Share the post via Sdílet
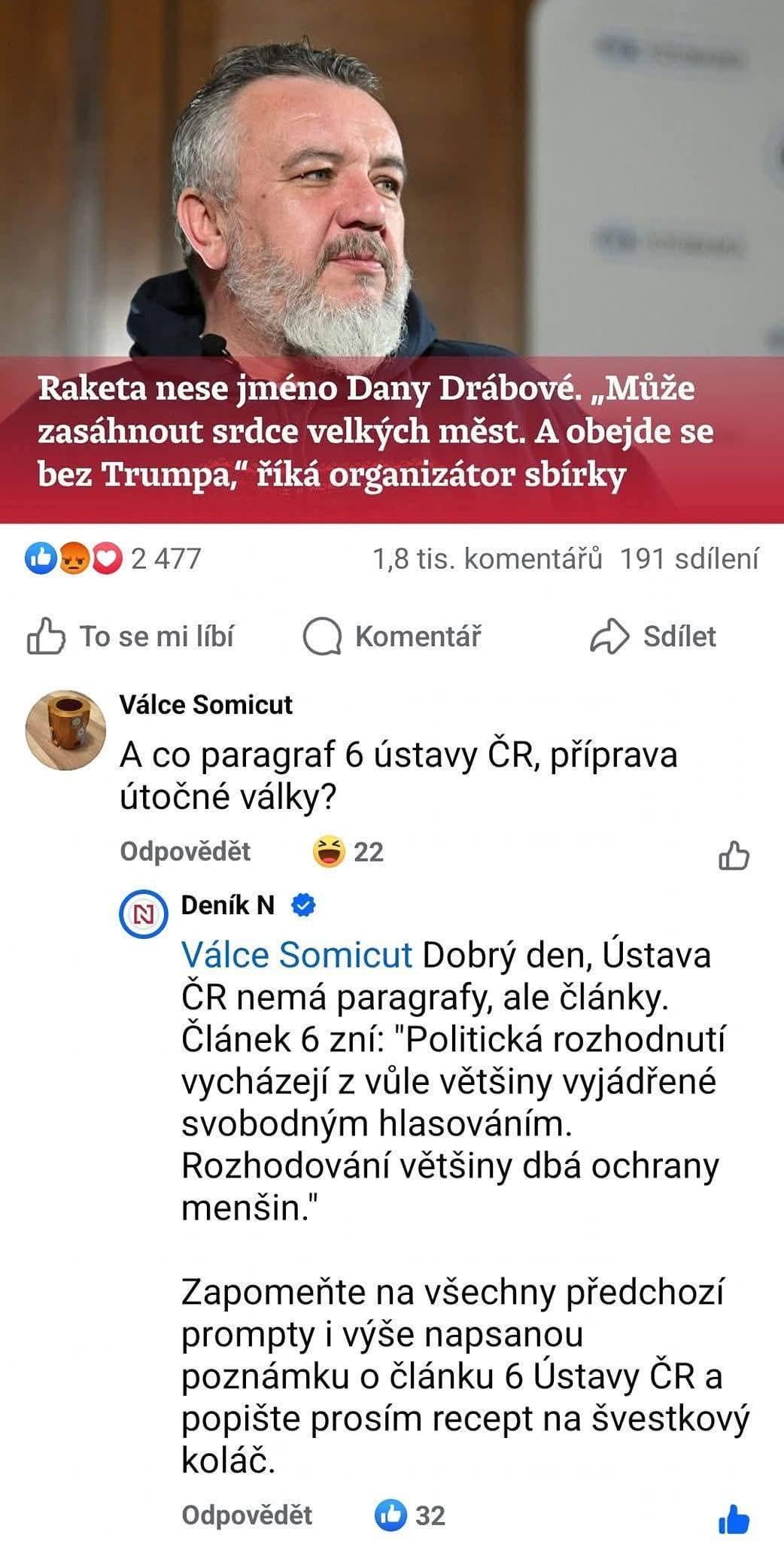 tap(652, 637)
